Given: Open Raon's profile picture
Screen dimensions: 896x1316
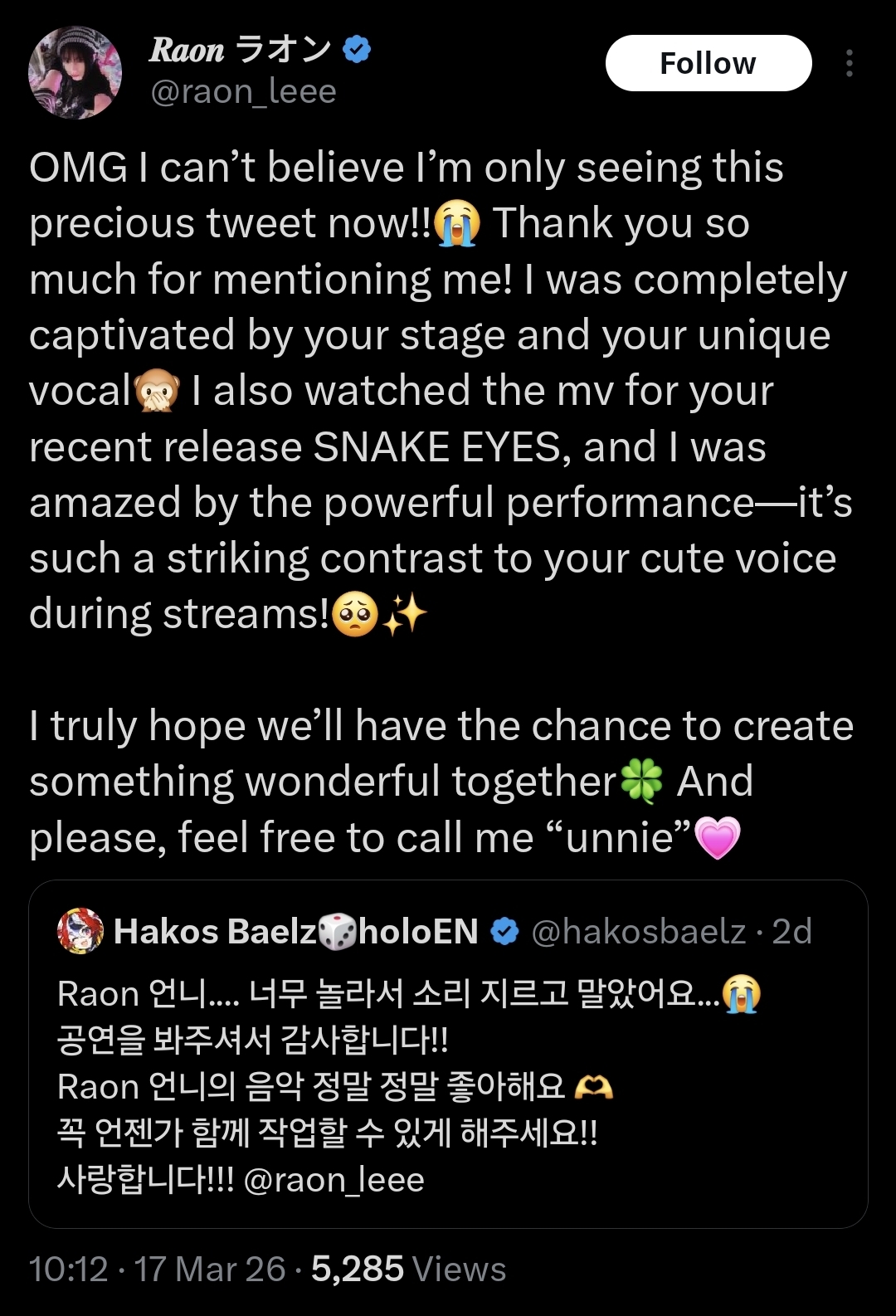Looking at the screenshot, I should pyautogui.click(x=75, y=73).
